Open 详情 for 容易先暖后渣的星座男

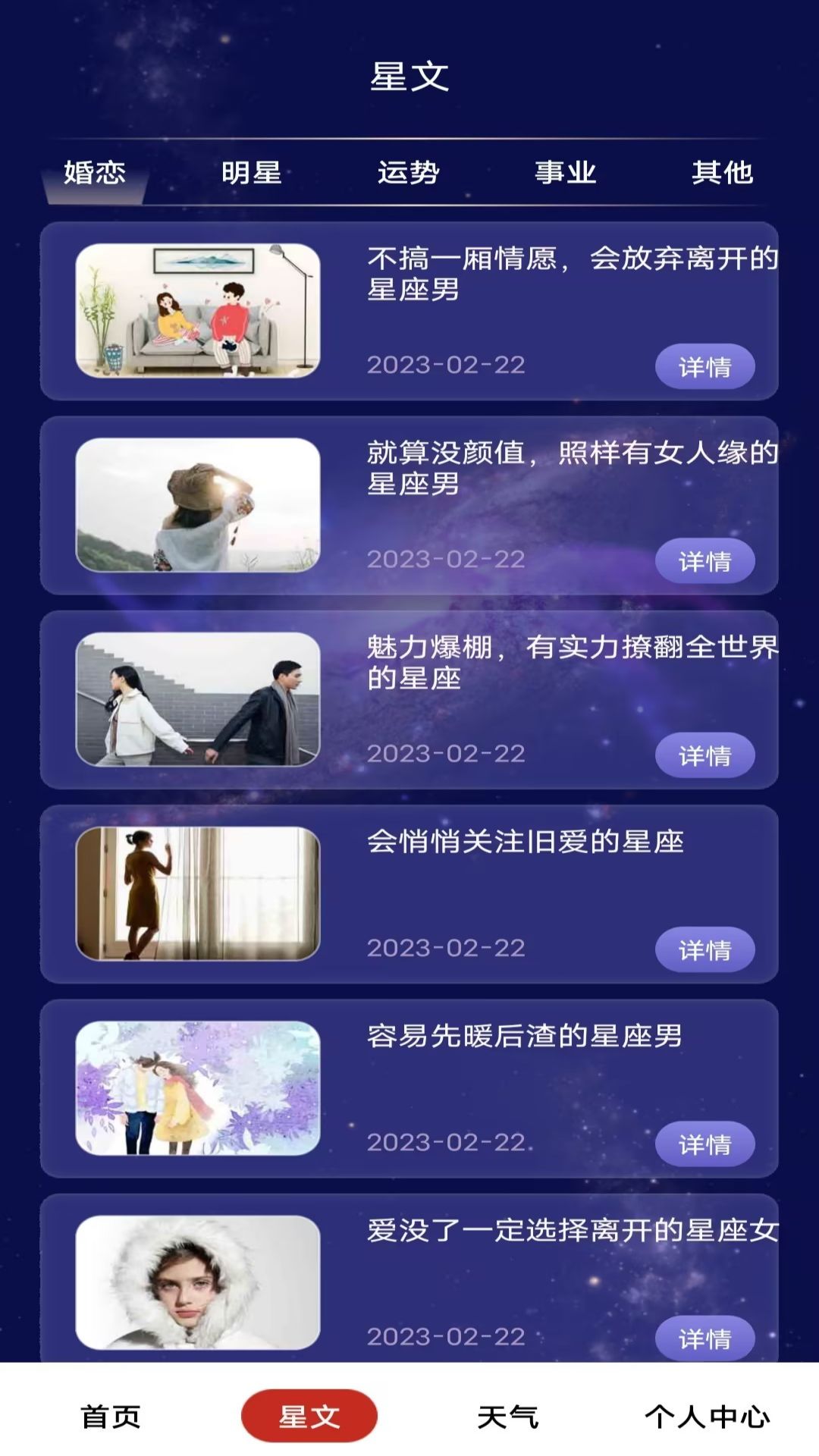704,1144
